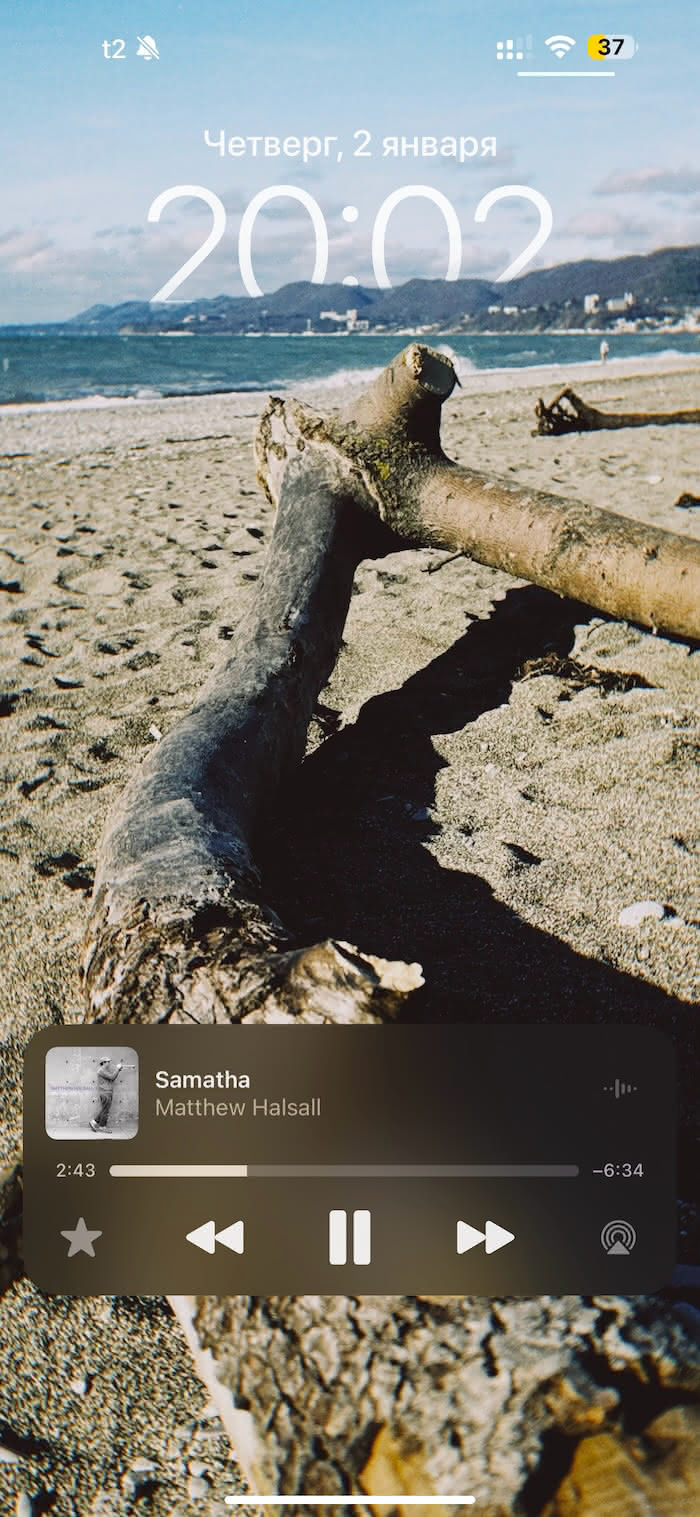The width and height of the screenshot is (700, 1517).
Task: Mark Samatha as favorite with the star
Action: point(81,1238)
